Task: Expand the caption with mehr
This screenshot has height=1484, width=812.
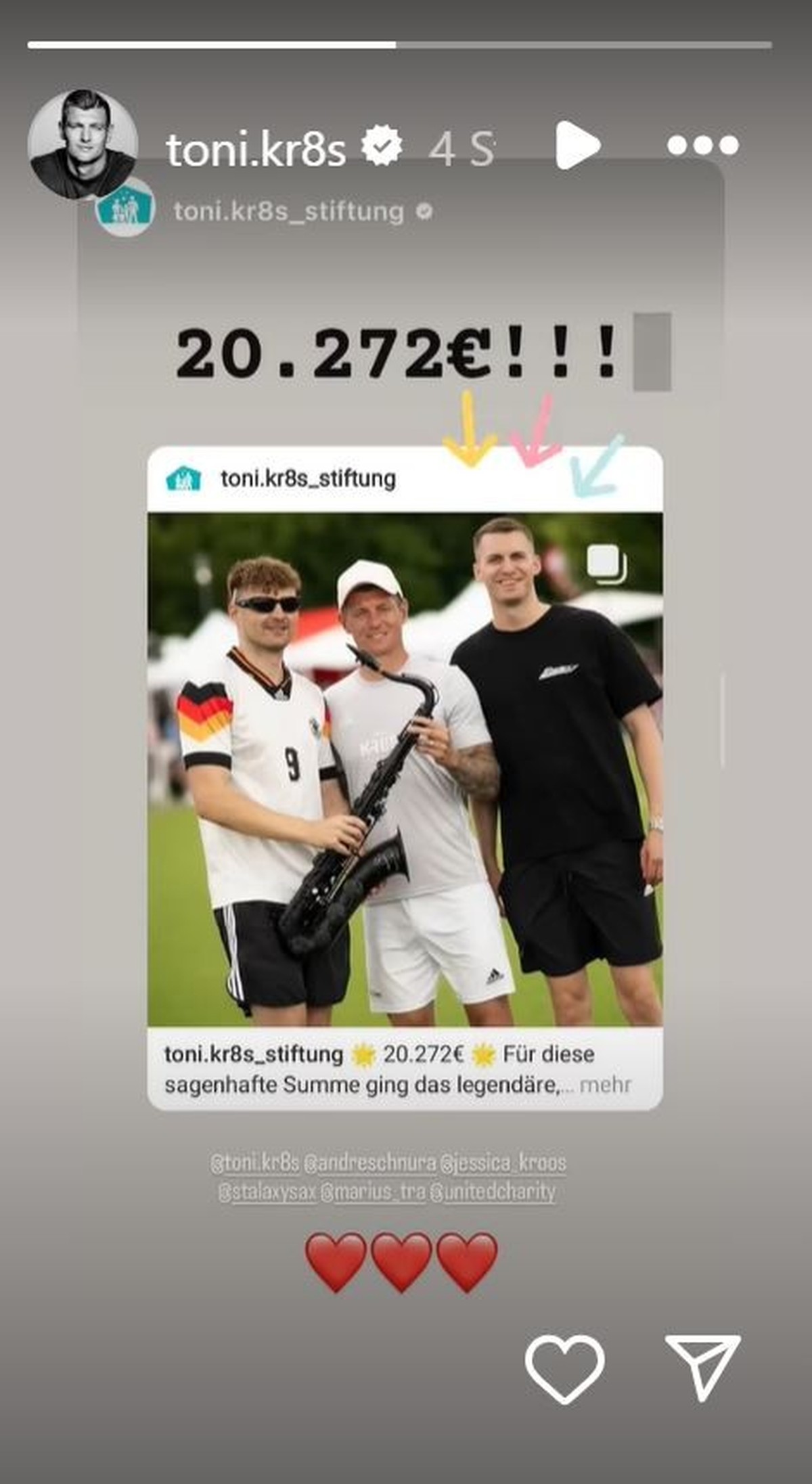Action: click(x=605, y=1085)
